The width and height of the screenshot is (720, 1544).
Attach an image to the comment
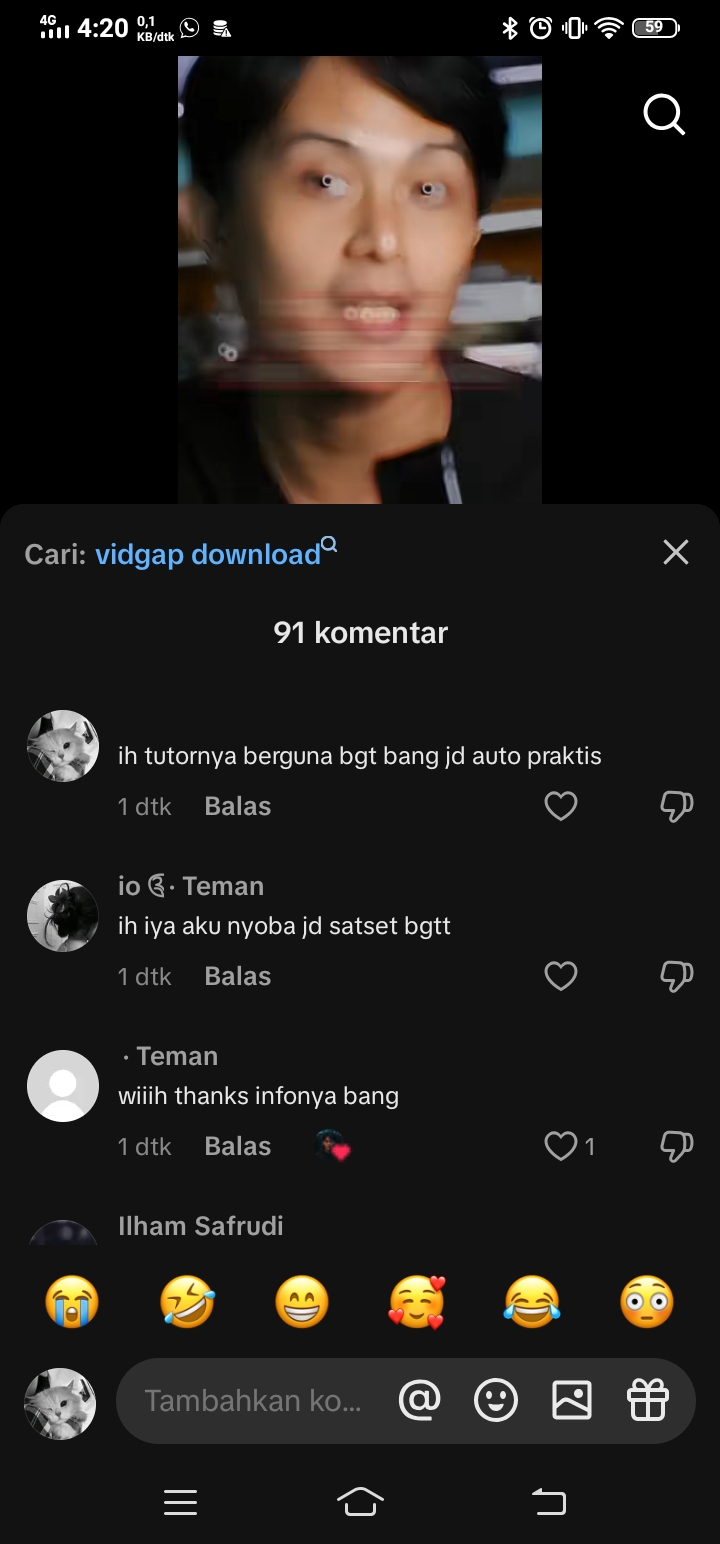(x=572, y=1401)
